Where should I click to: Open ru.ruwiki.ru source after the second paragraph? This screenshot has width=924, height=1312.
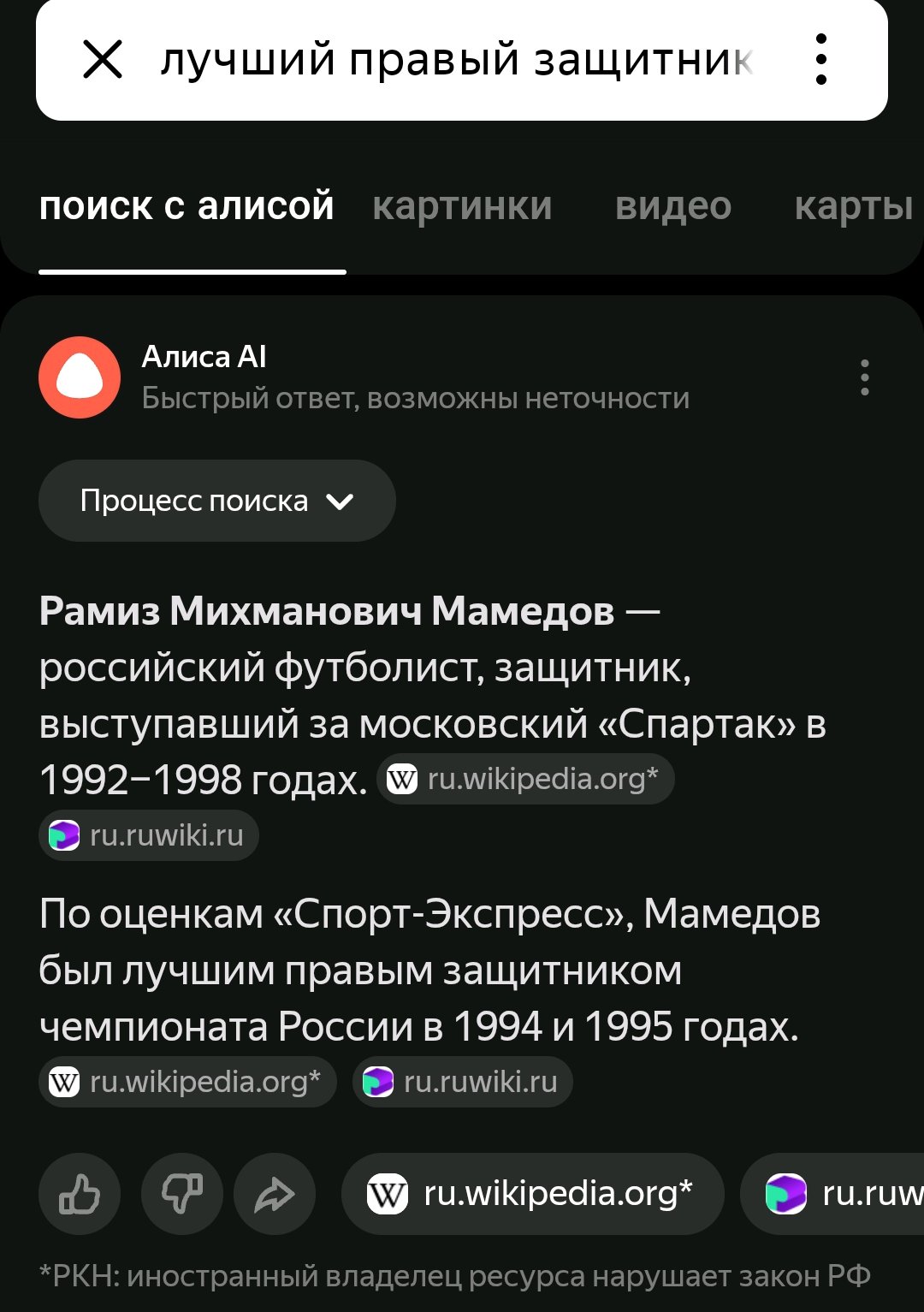click(463, 1082)
